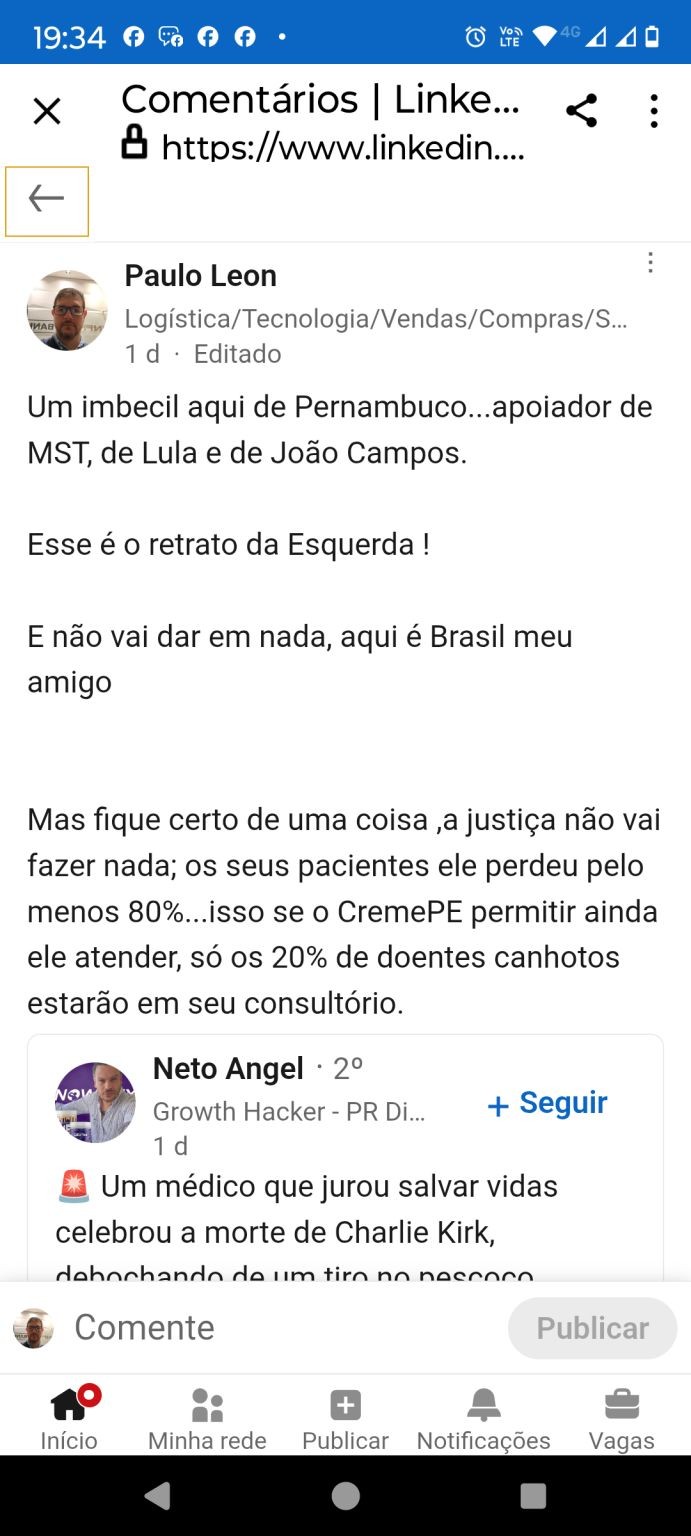The image size is (691, 1536).
Task: Follow Neto Angel
Action: 547,1104
